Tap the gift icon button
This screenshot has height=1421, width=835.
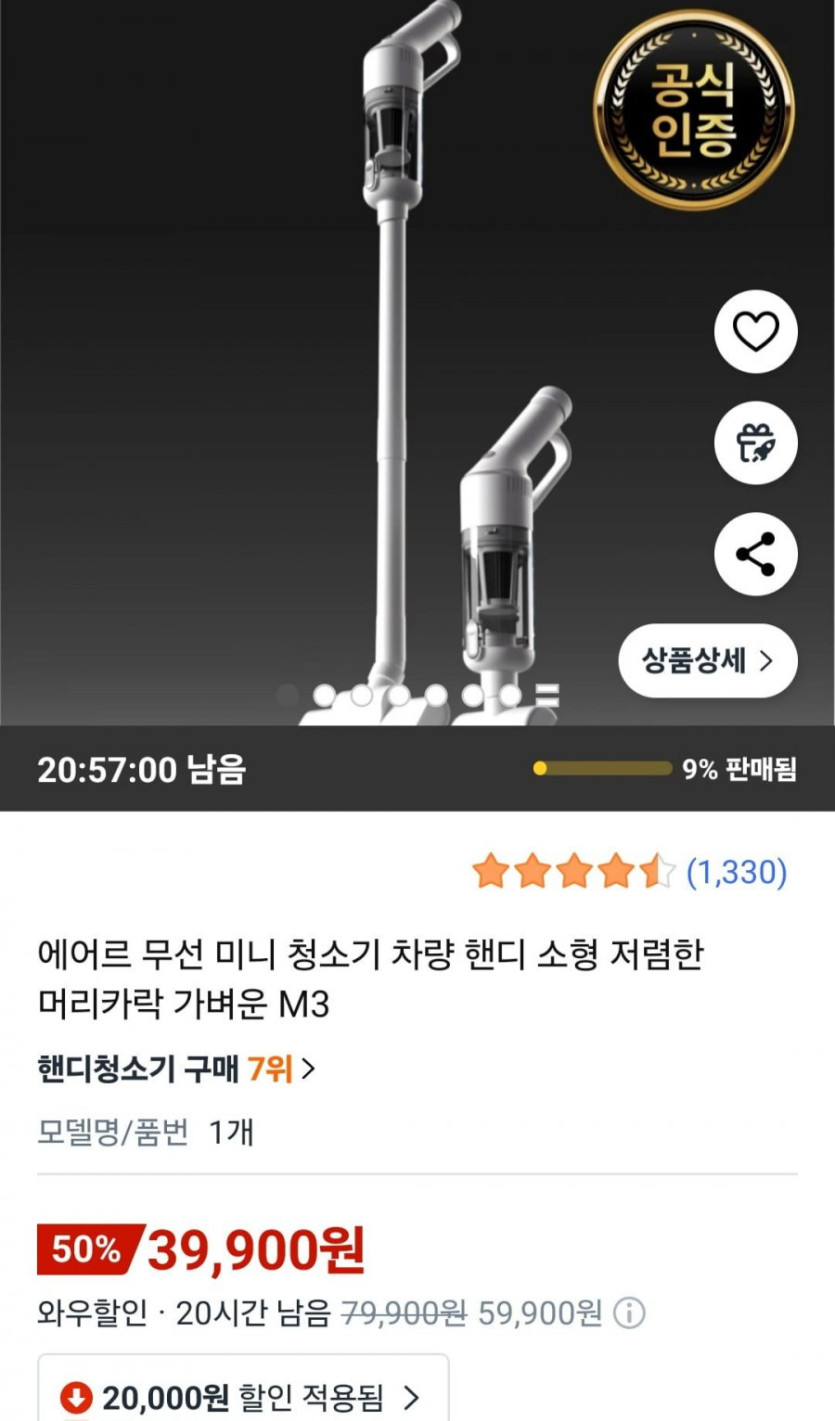tap(755, 443)
